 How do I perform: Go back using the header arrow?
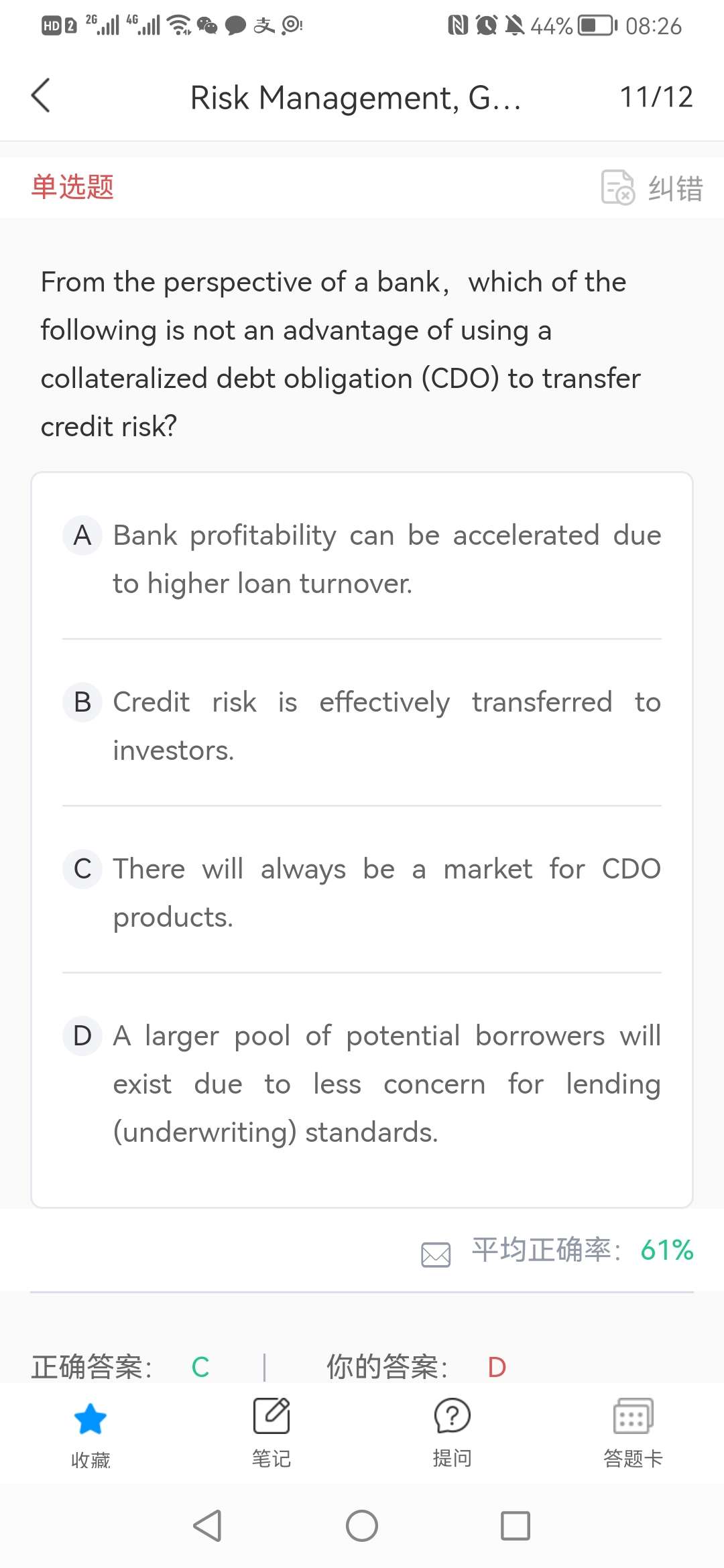[x=42, y=96]
